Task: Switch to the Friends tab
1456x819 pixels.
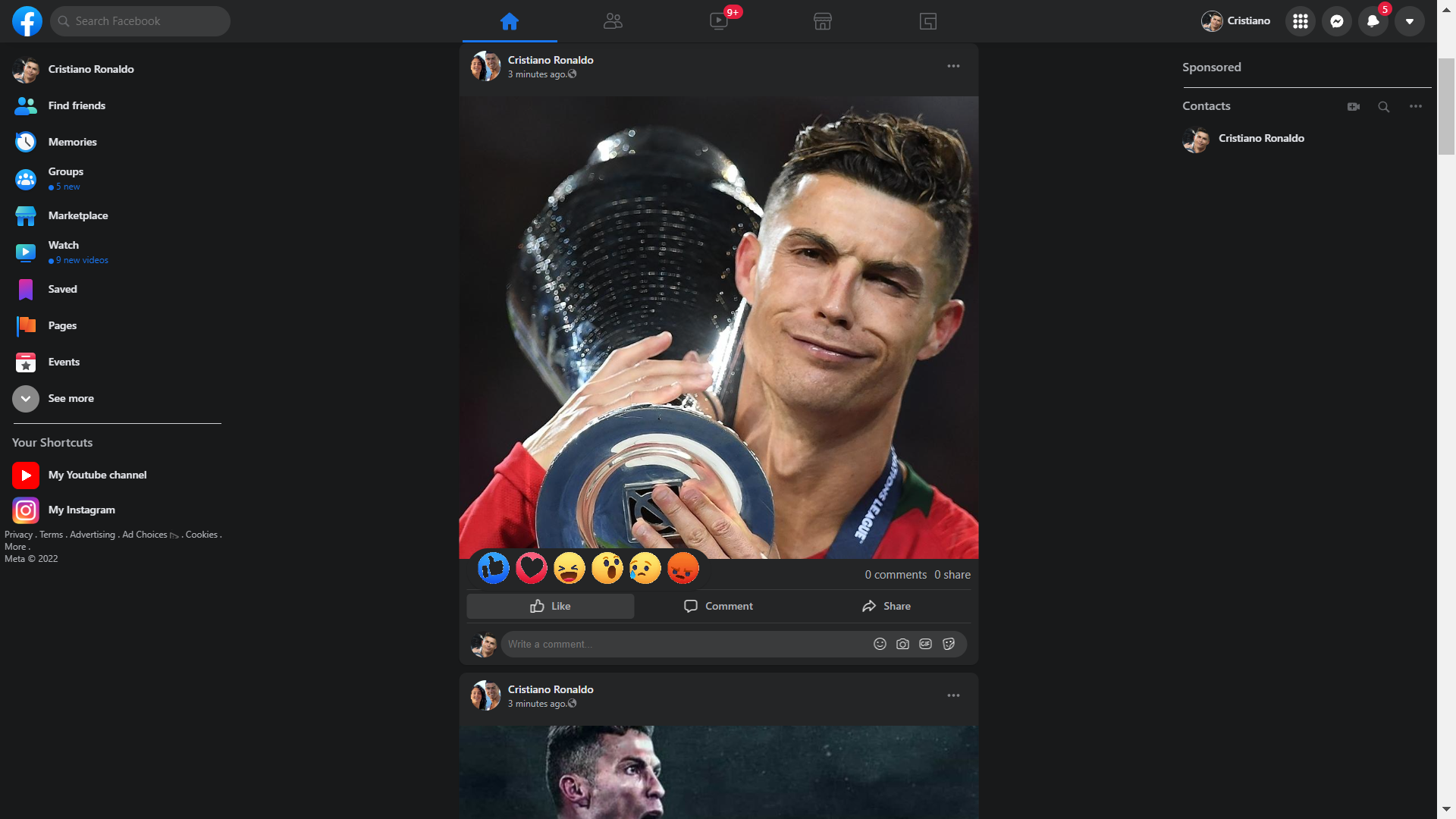Action: [x=613, y=21]
